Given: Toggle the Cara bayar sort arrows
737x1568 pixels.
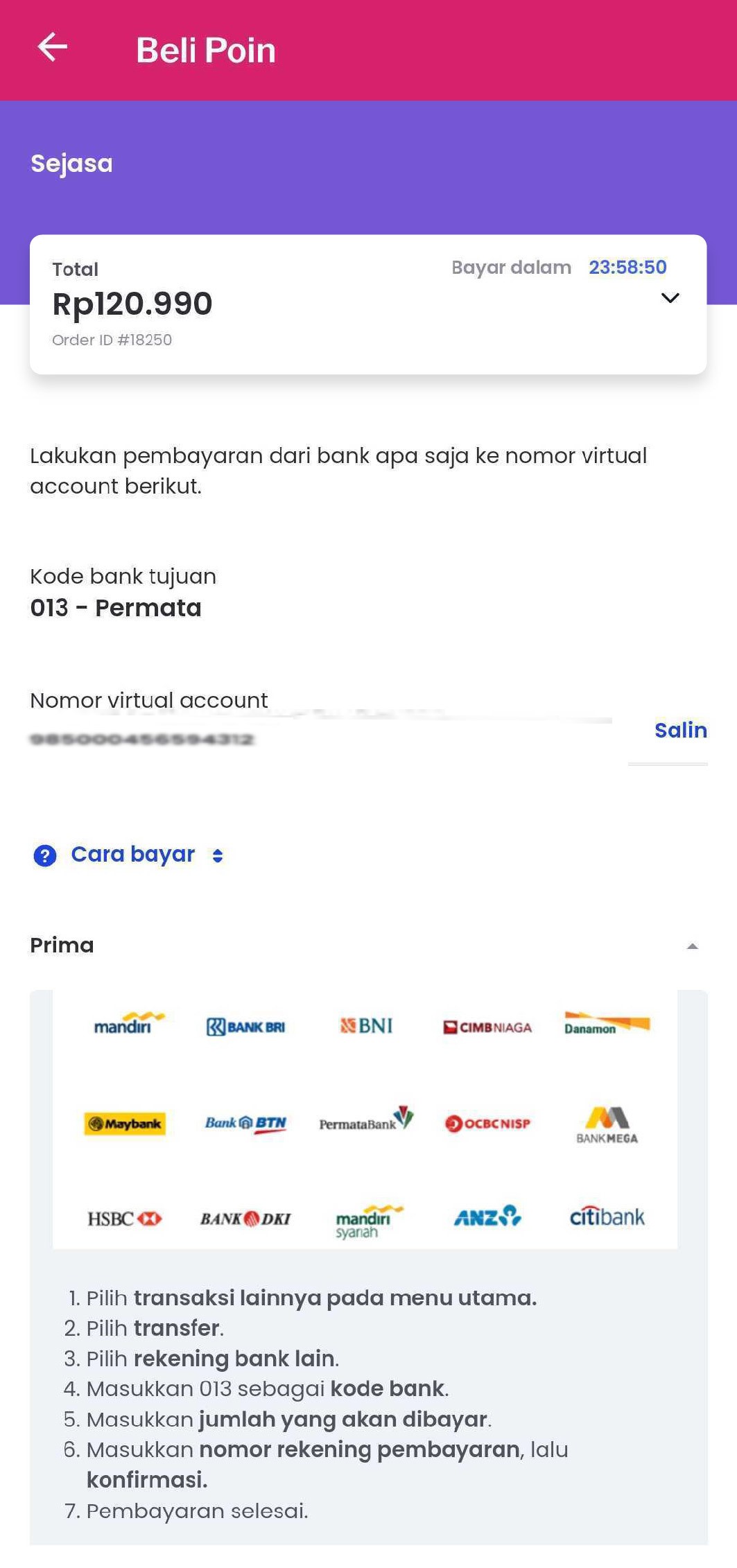Looking at the screenshot, I should tap(216, 855).
